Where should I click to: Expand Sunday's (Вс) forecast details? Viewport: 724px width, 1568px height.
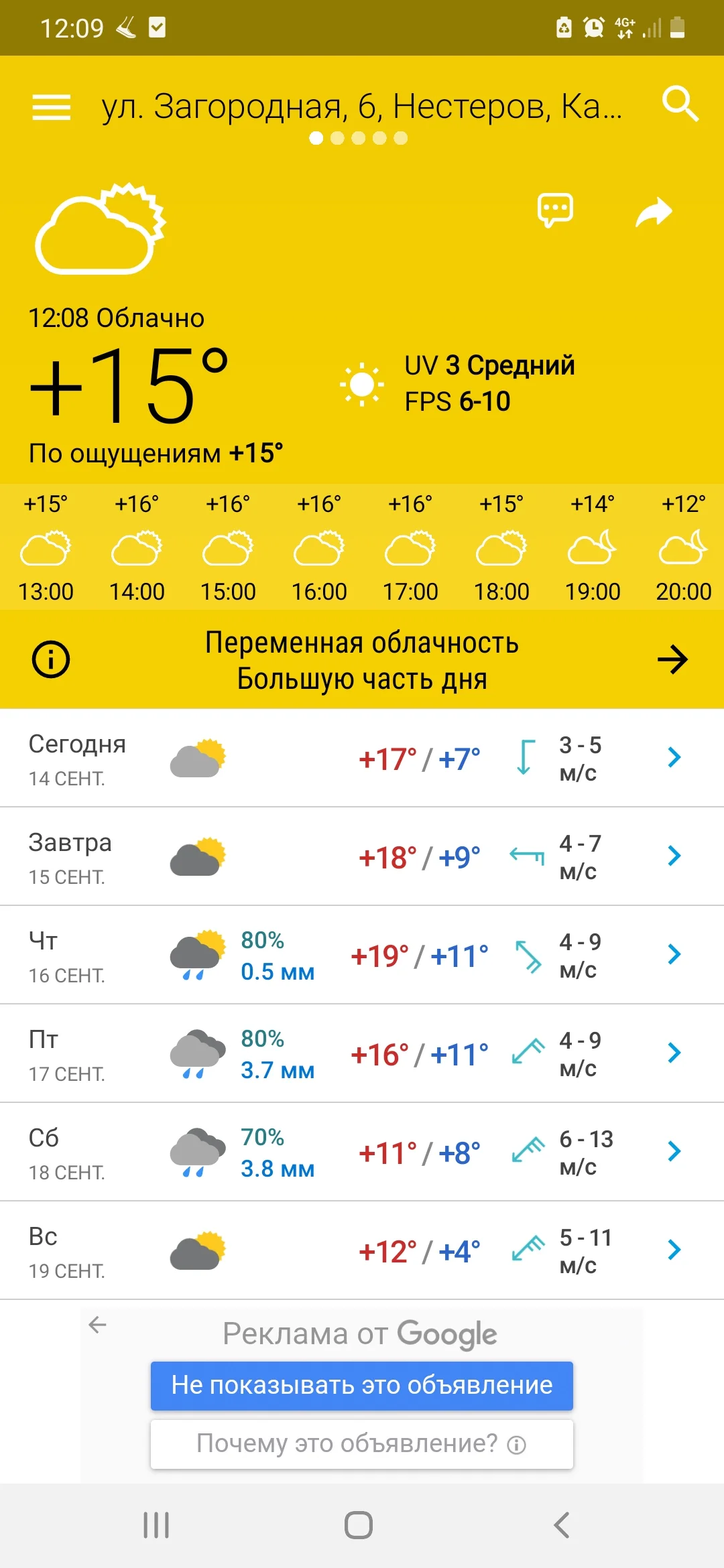tap(673, 1249)
